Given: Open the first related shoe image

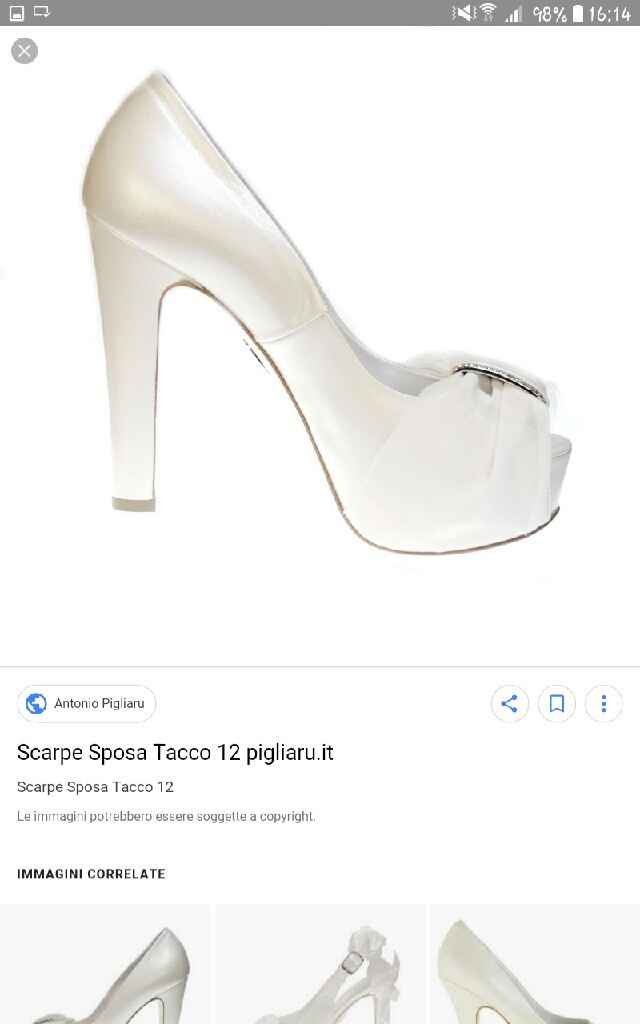Looking at the screenshot, I should [105, 965].
